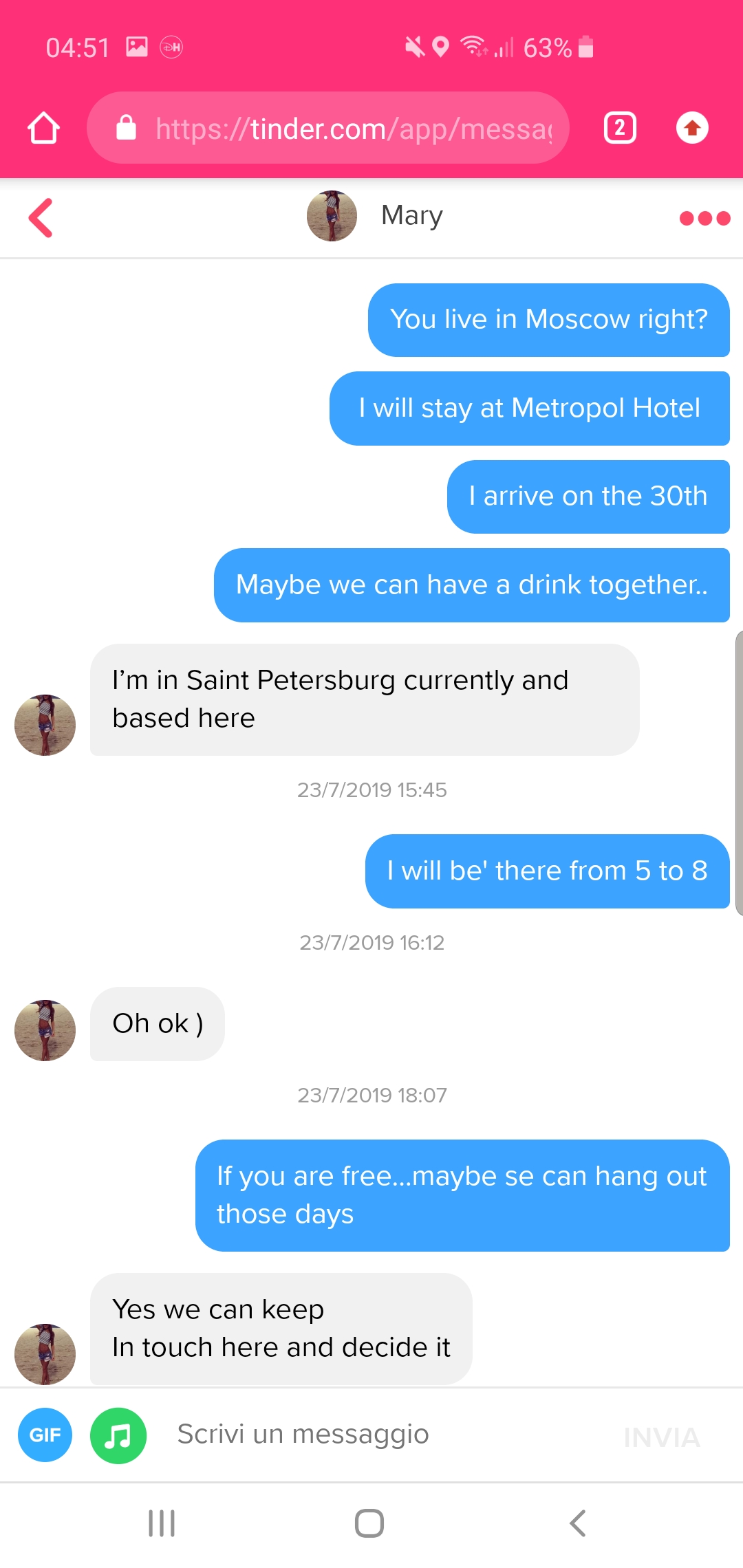Tap the browser upload arrow icon
Image resolution: width=743 pixels, height=1568 pixels.
click(692, 128)
